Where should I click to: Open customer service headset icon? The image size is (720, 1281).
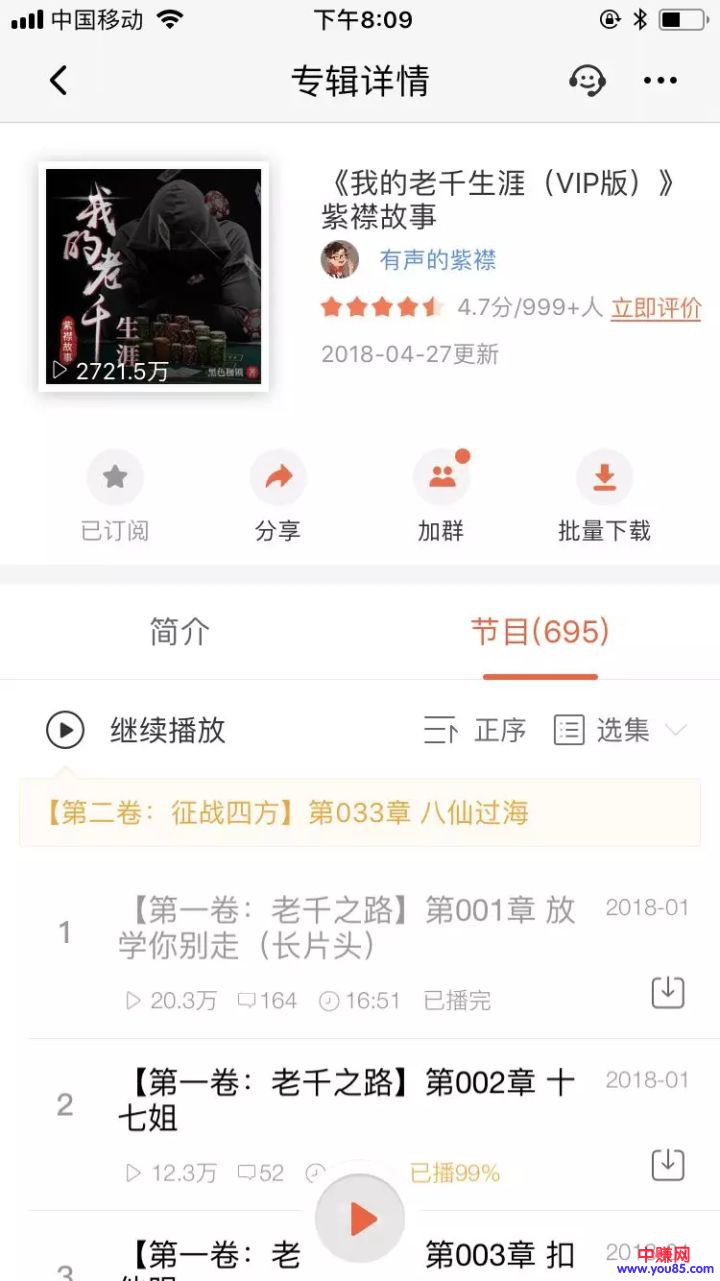(587, 81)
